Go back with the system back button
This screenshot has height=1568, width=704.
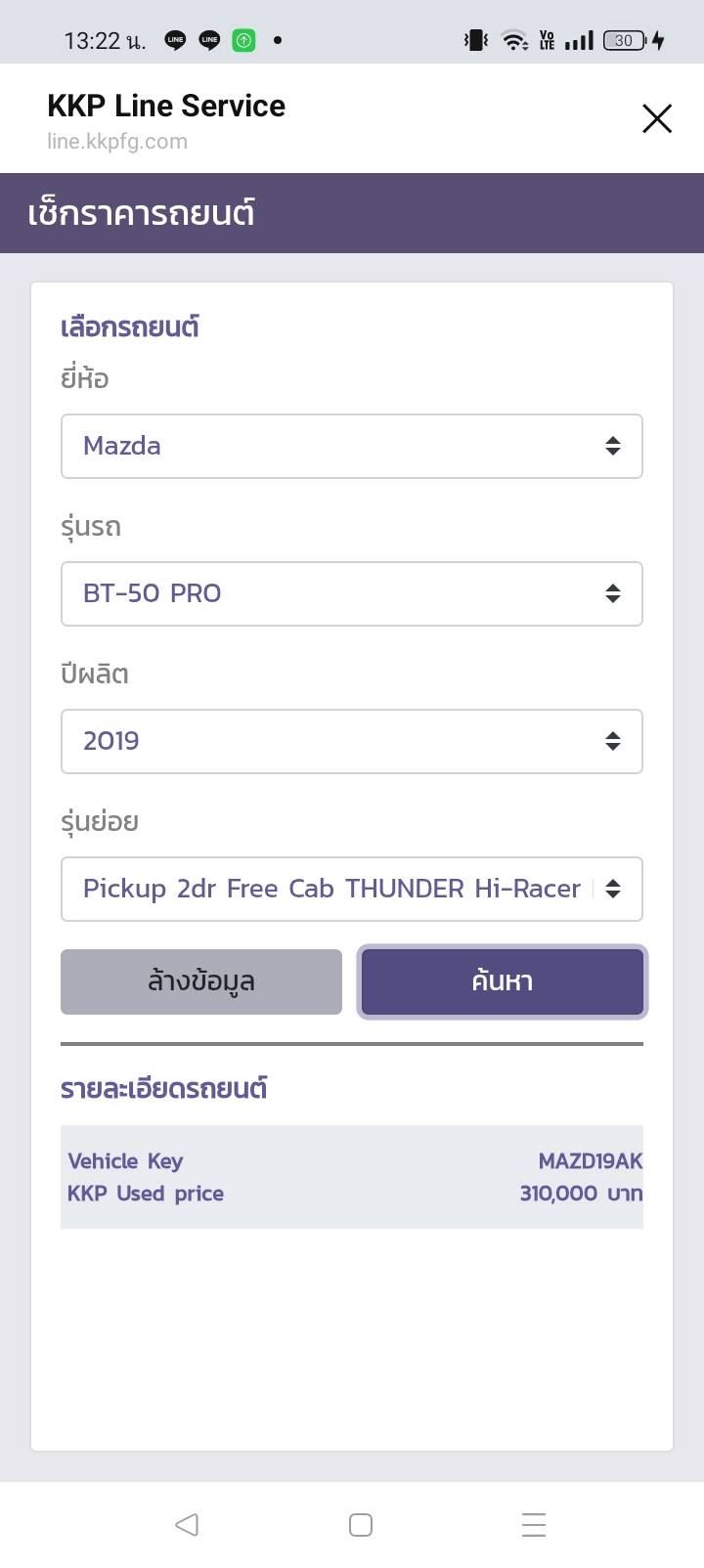click(187, 1524)
